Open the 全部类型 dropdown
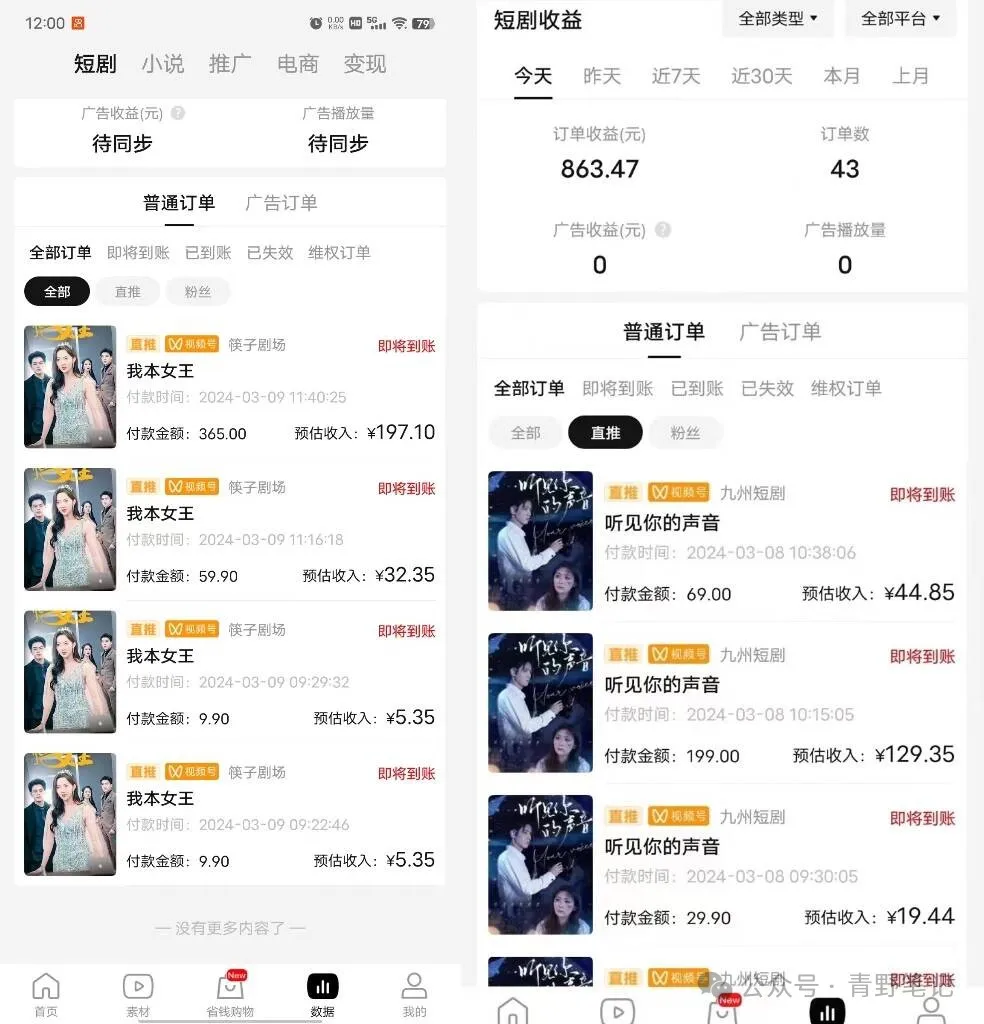The width and height of the screenshot is (984, 1024). 777,18
